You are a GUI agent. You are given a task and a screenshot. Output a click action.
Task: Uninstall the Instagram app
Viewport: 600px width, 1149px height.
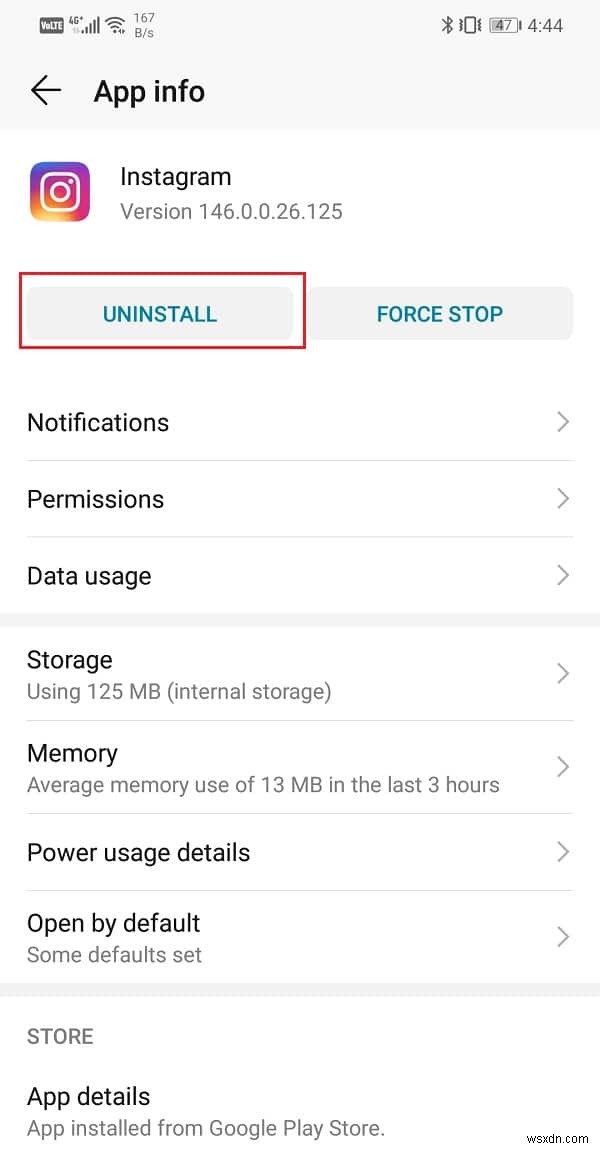click(x=160, y=314)
